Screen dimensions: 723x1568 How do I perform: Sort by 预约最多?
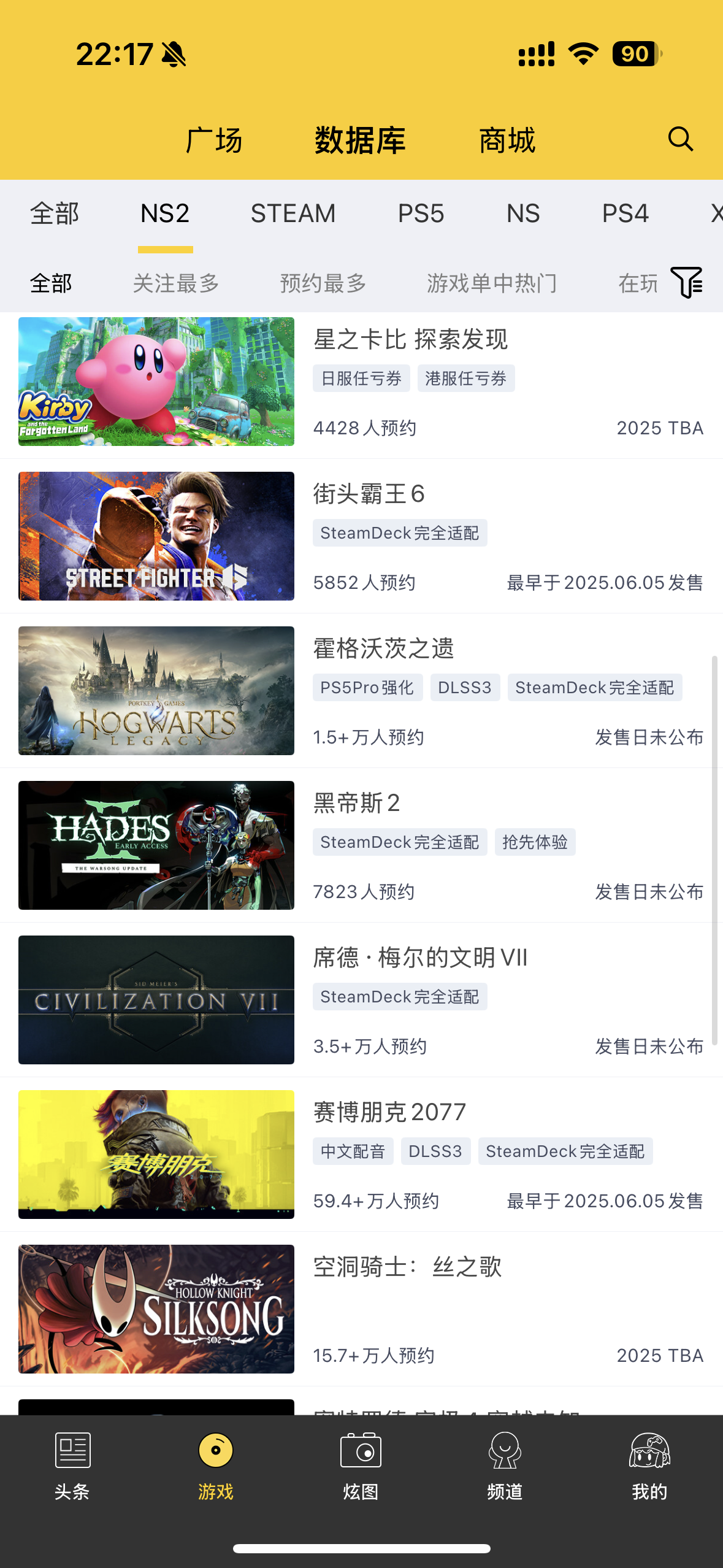tap(323, 283)
